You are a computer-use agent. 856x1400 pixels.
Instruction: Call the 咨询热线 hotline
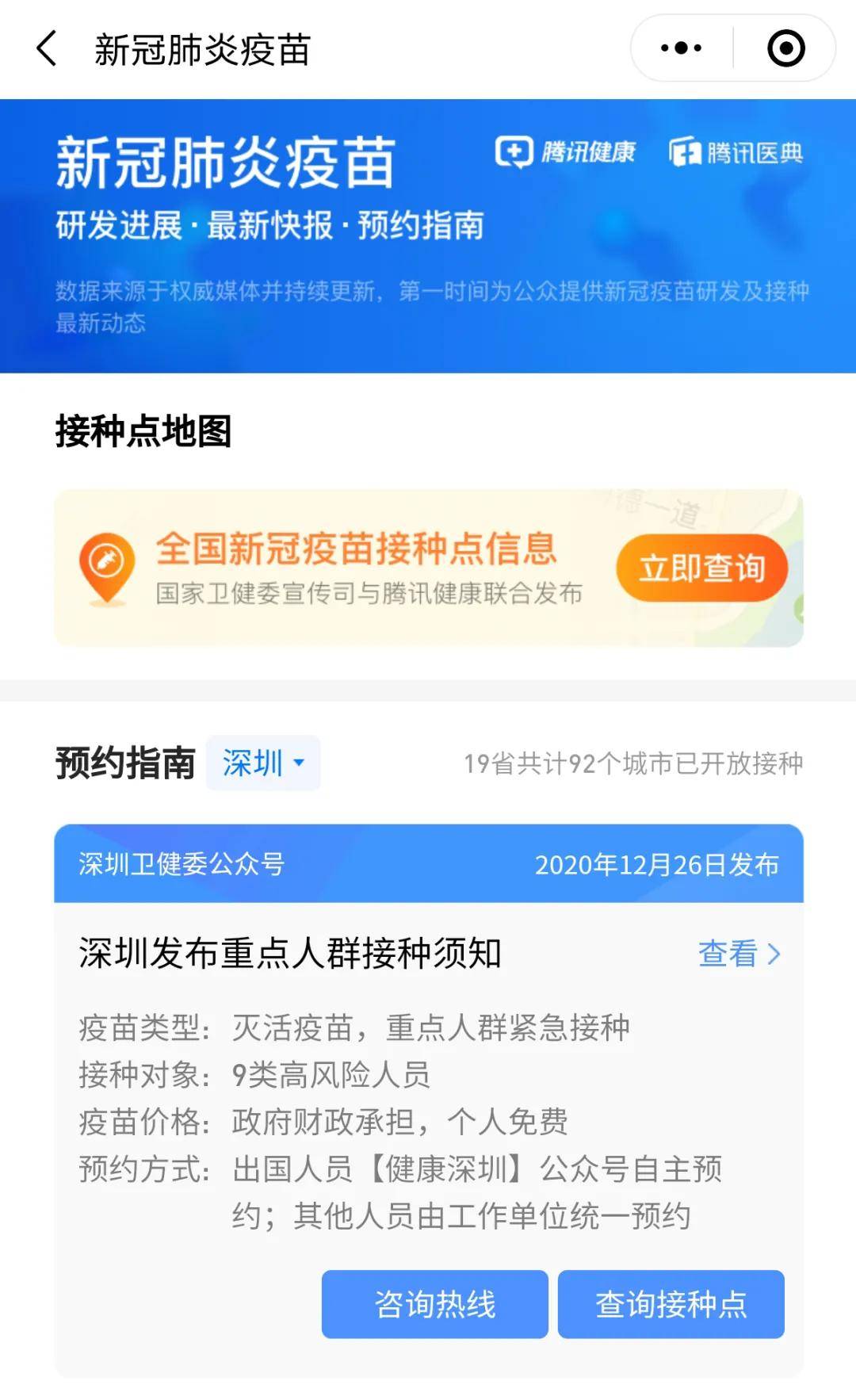(x=434, y=1304)
